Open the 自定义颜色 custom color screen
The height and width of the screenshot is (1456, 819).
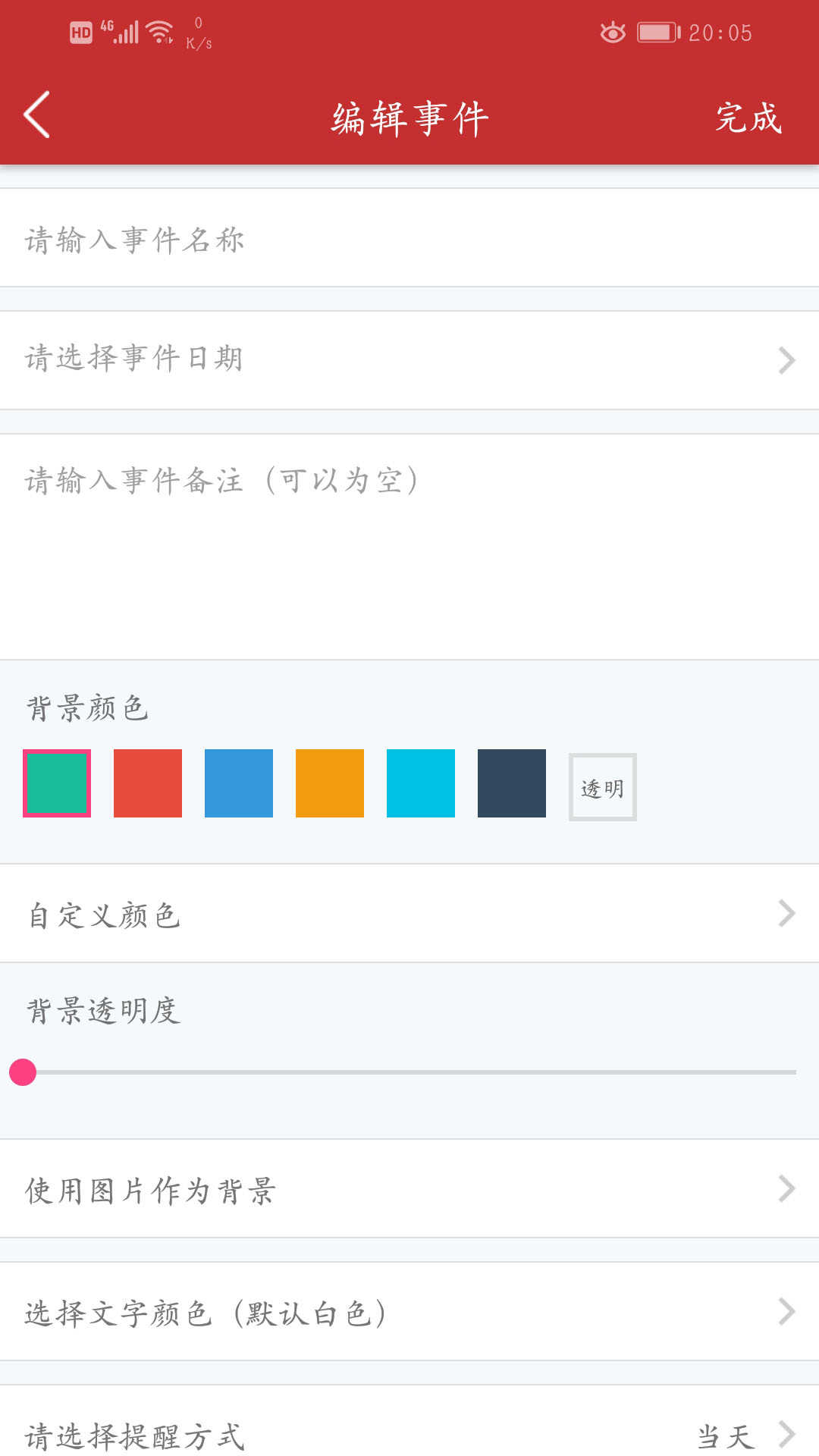(x=409, y=914)
